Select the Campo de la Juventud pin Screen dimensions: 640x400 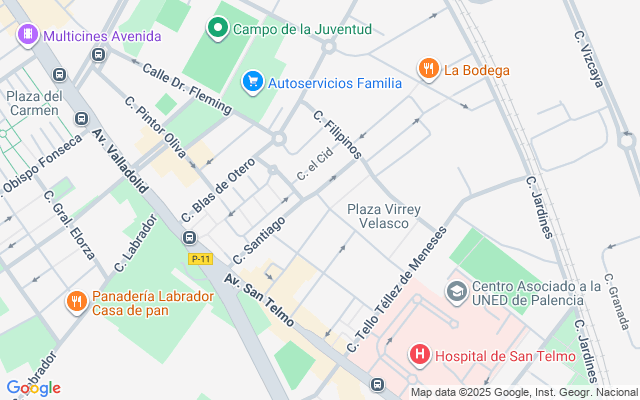pos(217,29)
